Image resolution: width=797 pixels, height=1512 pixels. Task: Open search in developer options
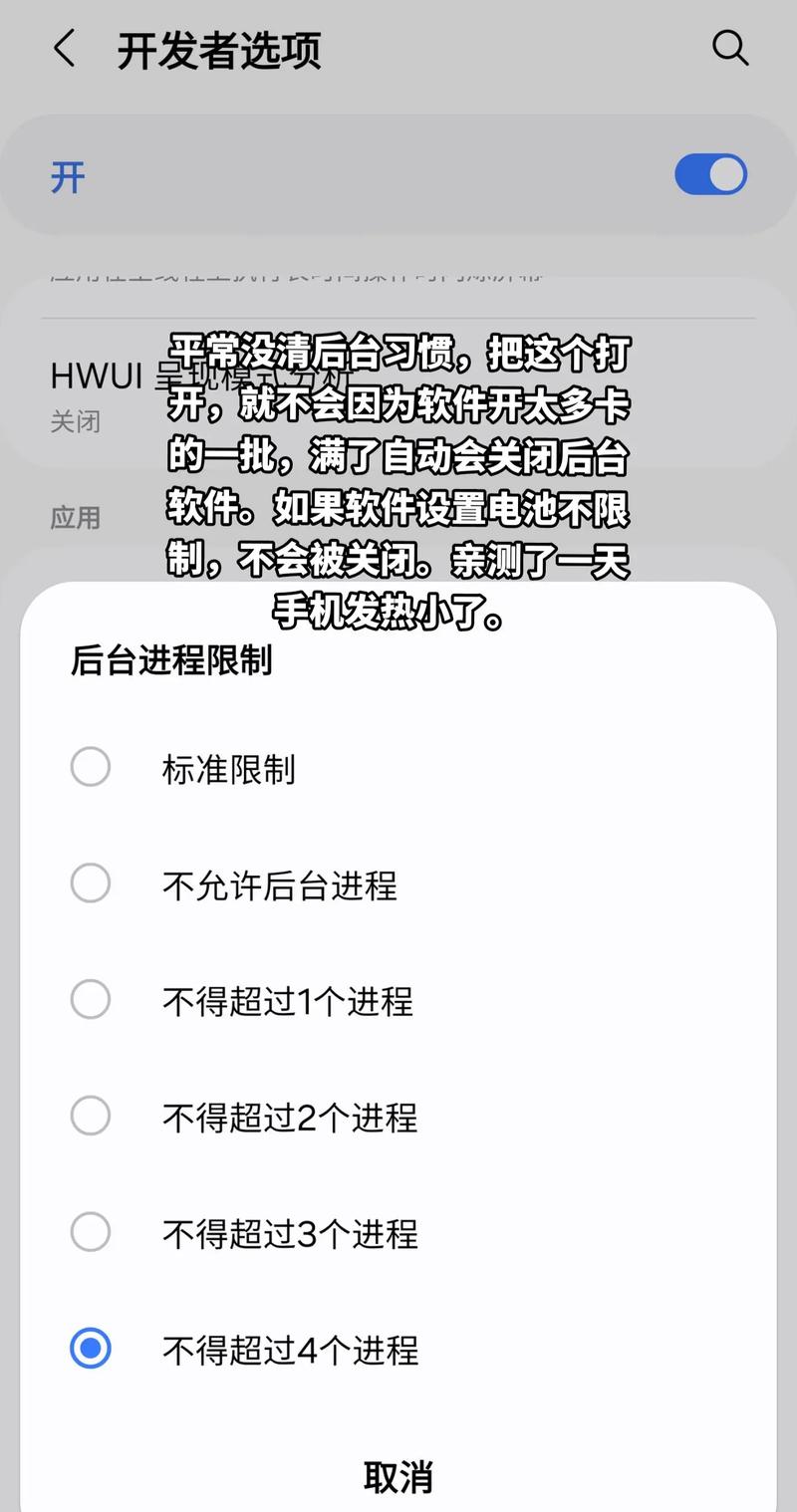731,48
